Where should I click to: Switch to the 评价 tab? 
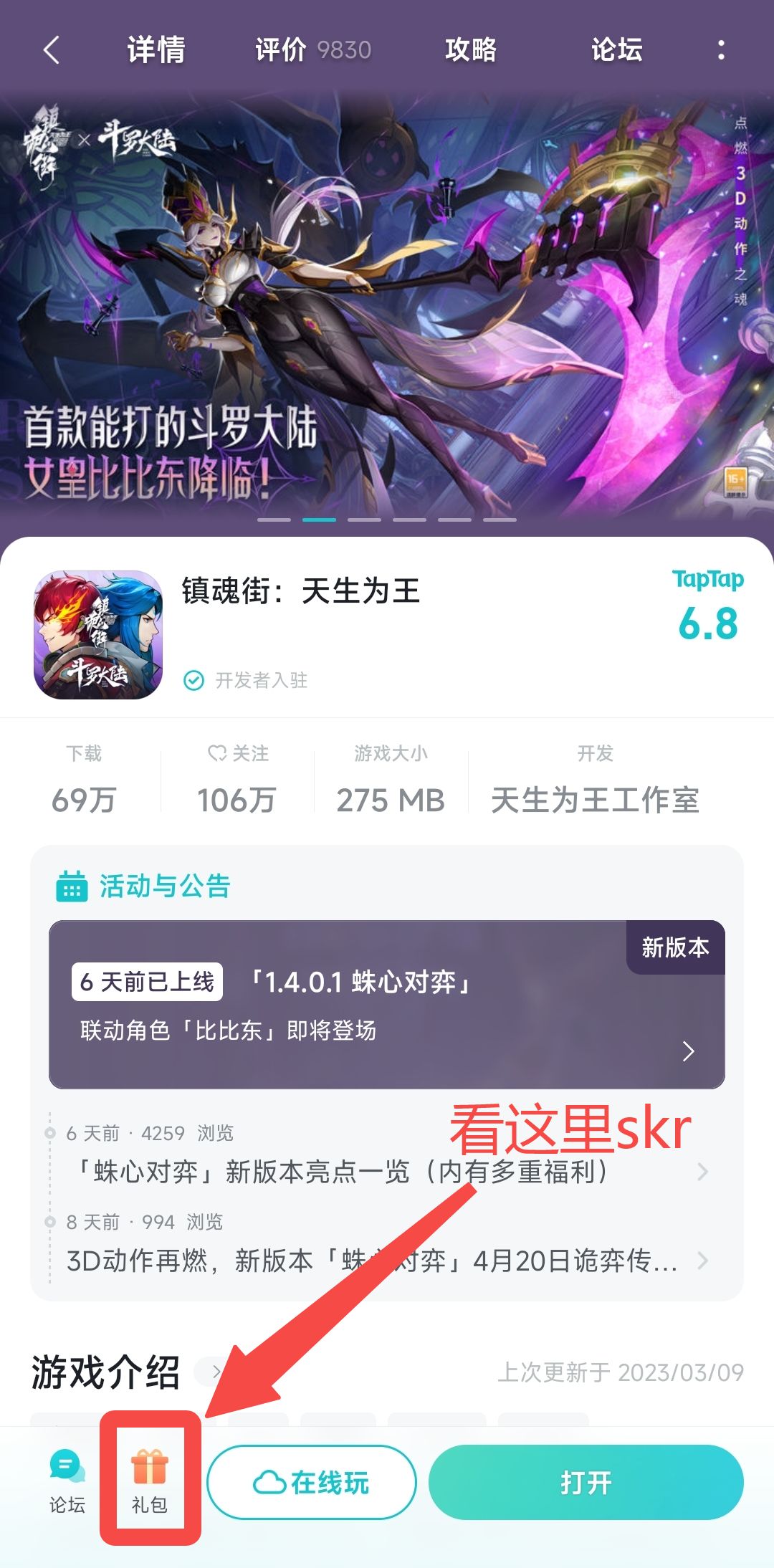tap(283, 50)
